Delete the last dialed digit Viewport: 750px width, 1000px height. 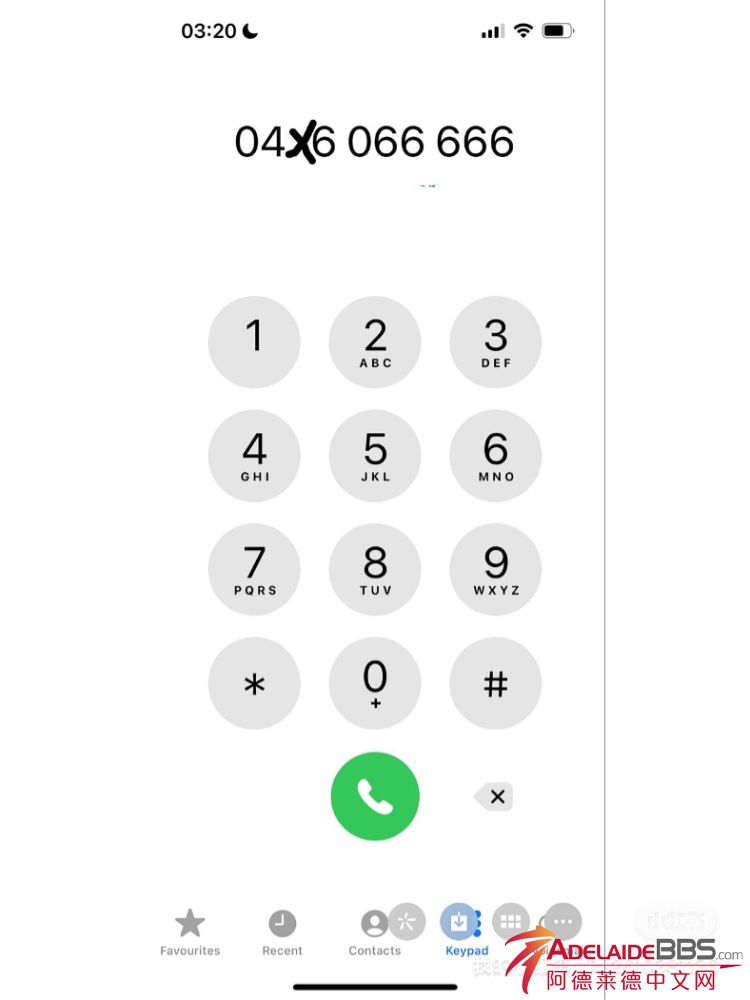[494, 796]
